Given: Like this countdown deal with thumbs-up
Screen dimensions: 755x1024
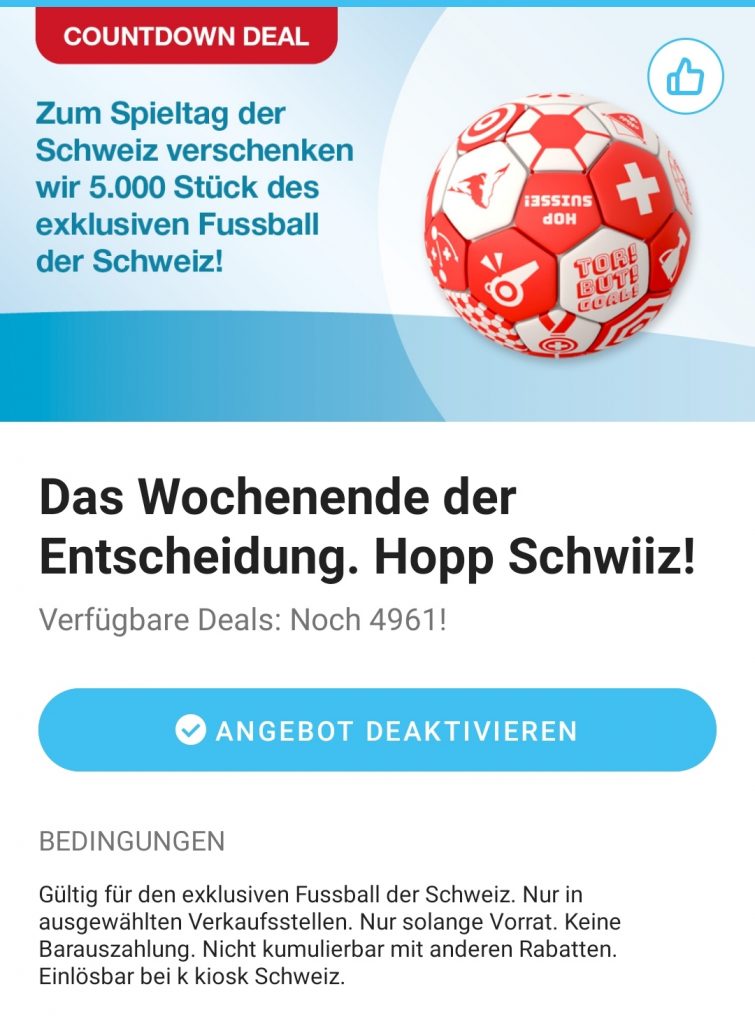Looking at the screenshot, I should [x=685, y=77].
